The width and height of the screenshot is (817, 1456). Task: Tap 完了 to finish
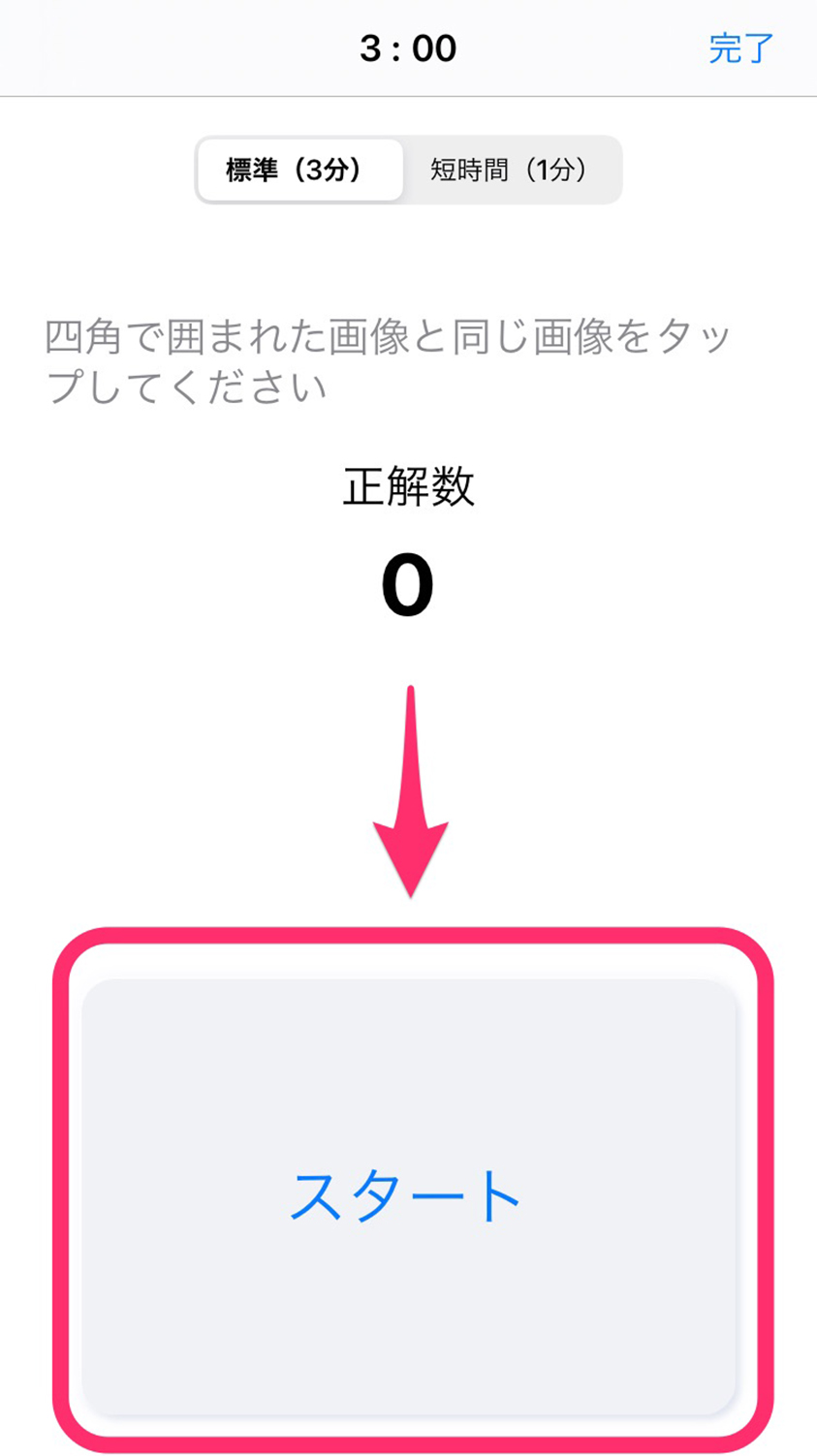(x=741, y=47)
